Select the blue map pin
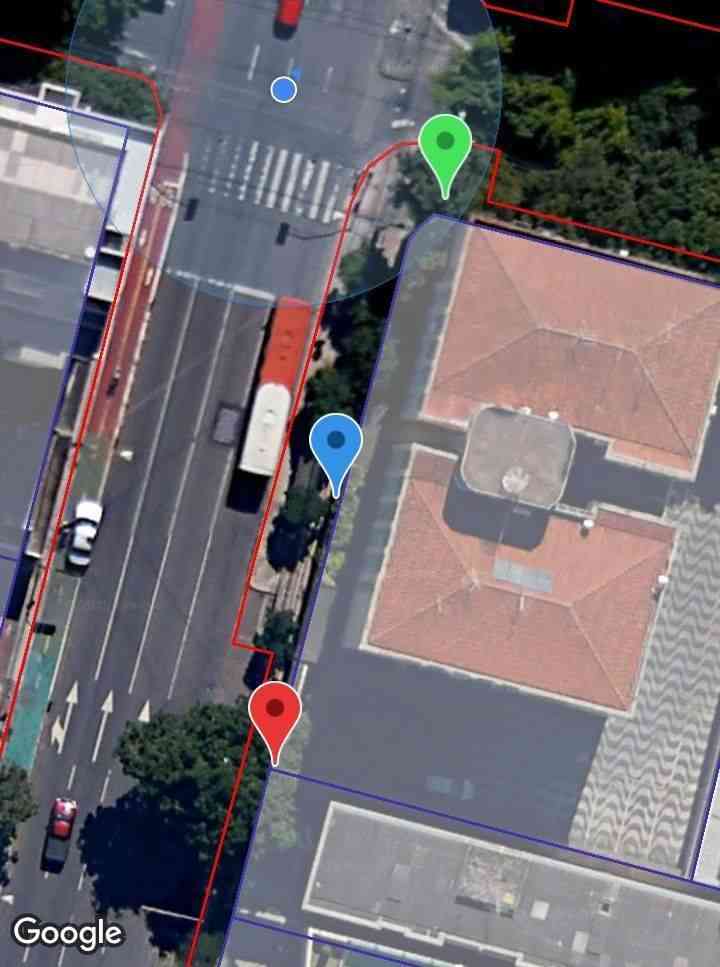Image resolution: width=720 pixels, height=967 pixels. pos(336,445)
